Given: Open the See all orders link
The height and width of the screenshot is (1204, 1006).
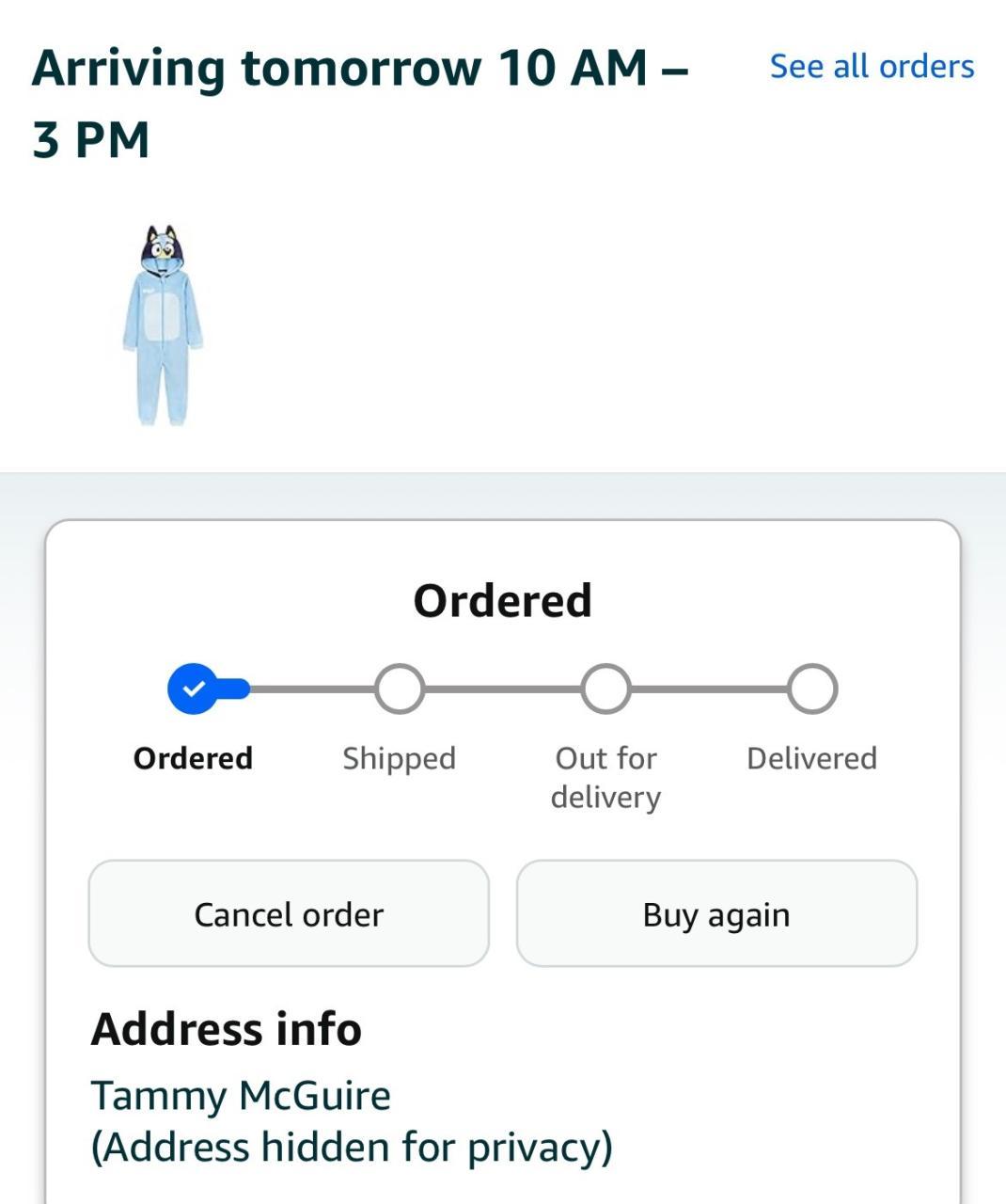Looking at the screenshot, I should (x=872, y=67).
